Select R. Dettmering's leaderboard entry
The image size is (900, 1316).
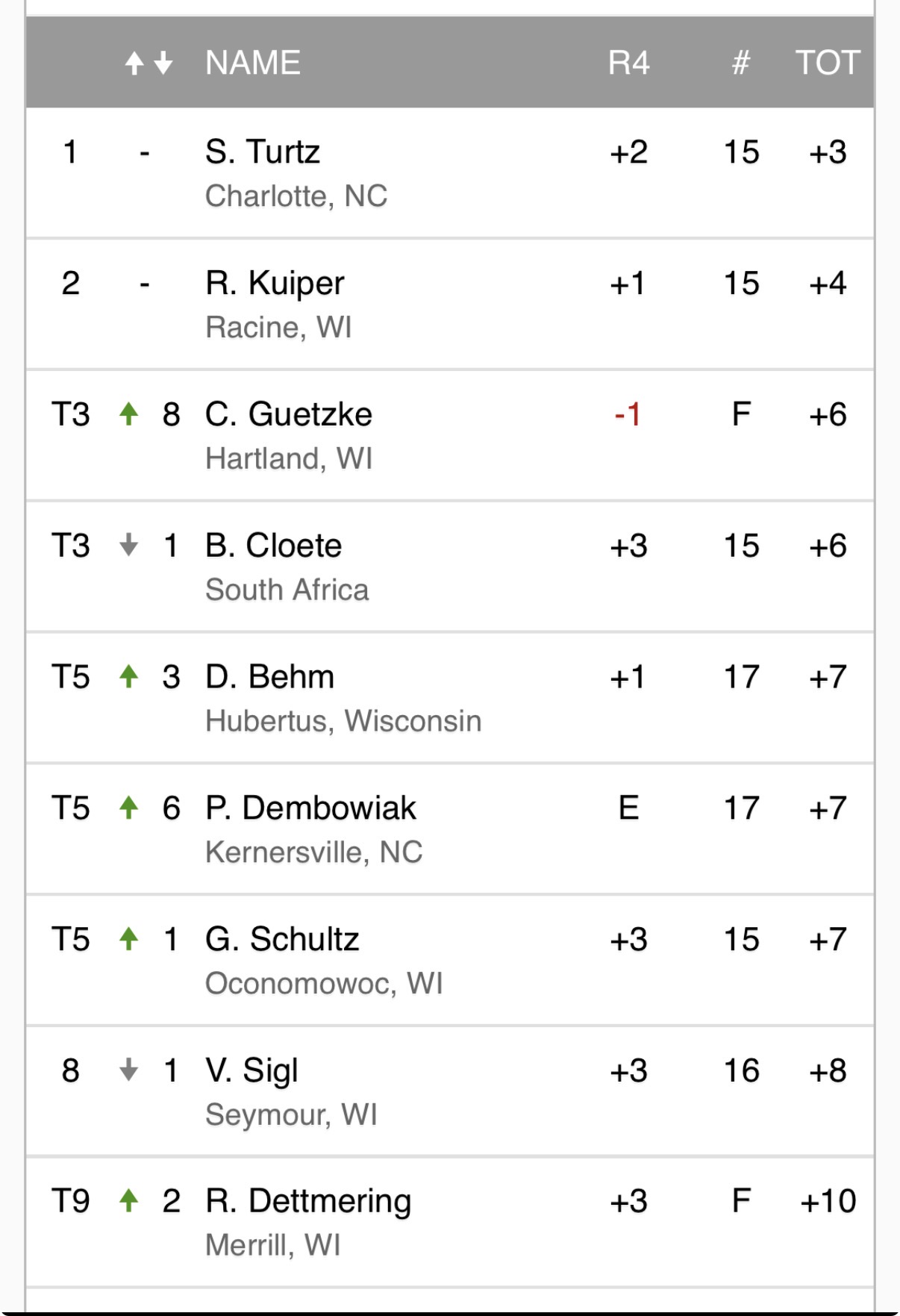[450, 1223]
